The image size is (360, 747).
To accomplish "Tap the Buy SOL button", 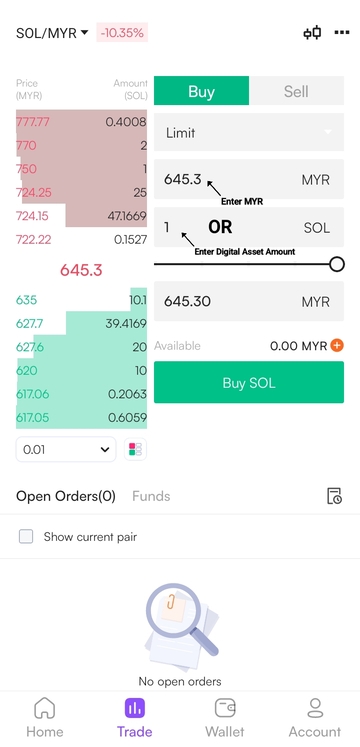I will (x=249, y=383).
